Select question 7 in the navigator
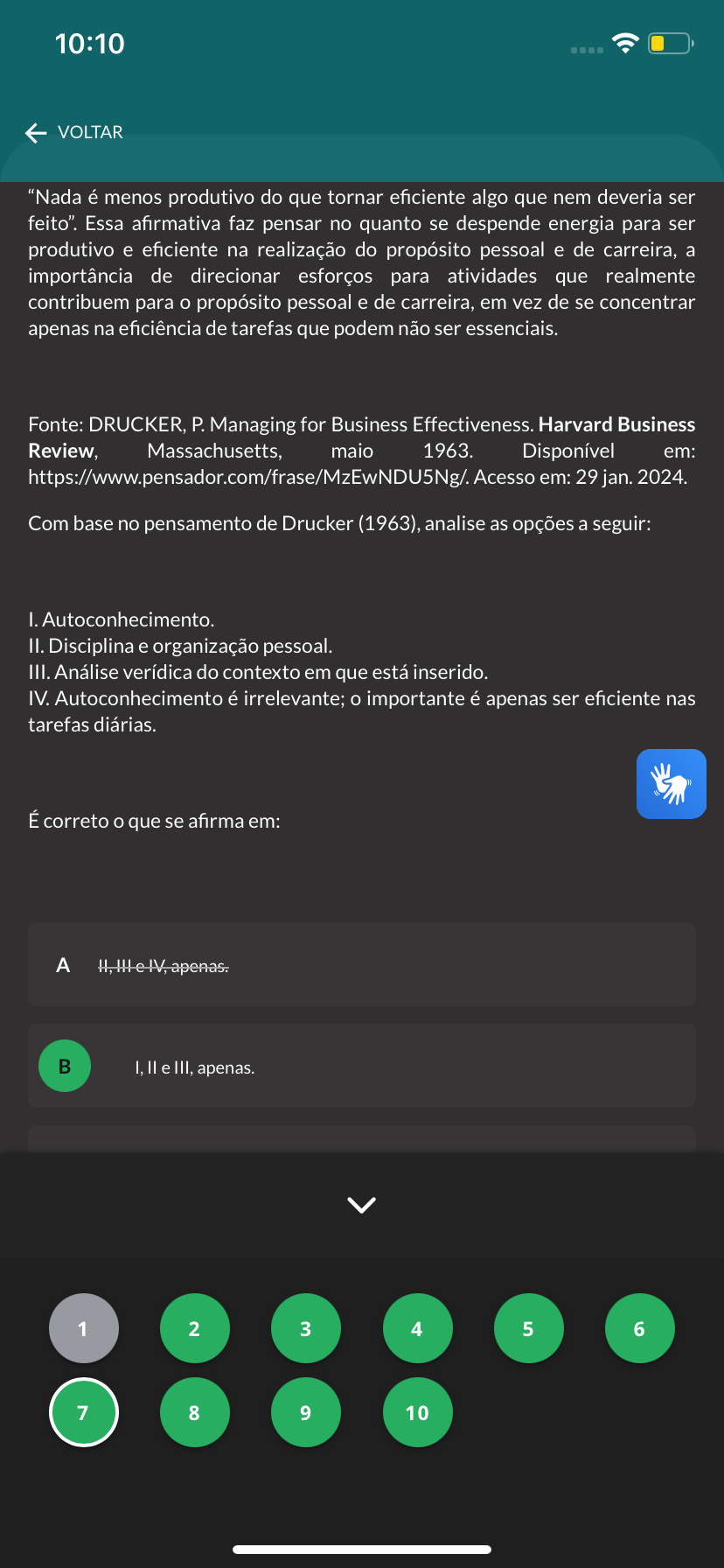Viewport: 724px width, 1568px height. [83, 1412]
